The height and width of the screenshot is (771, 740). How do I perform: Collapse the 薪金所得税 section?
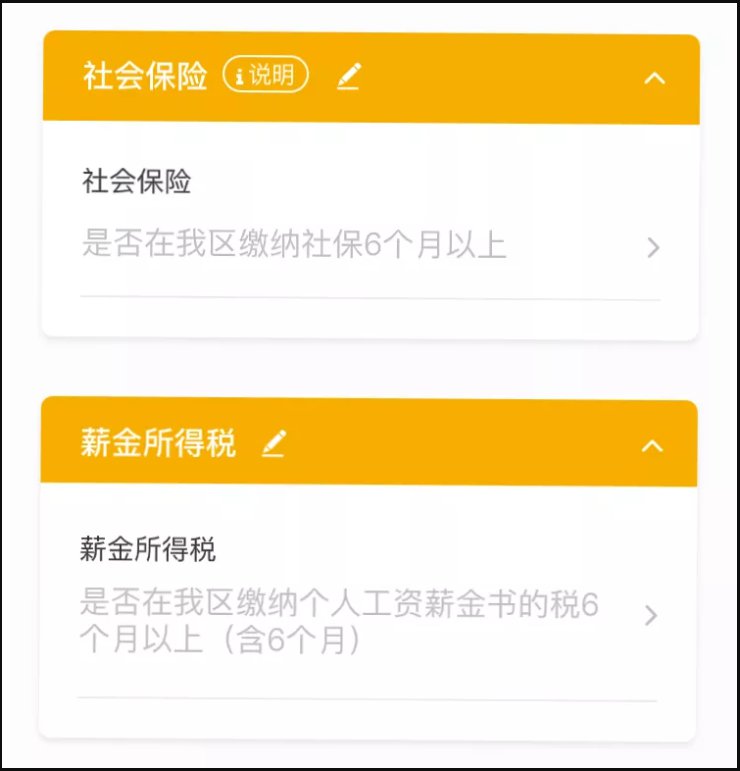coord(652,445)
